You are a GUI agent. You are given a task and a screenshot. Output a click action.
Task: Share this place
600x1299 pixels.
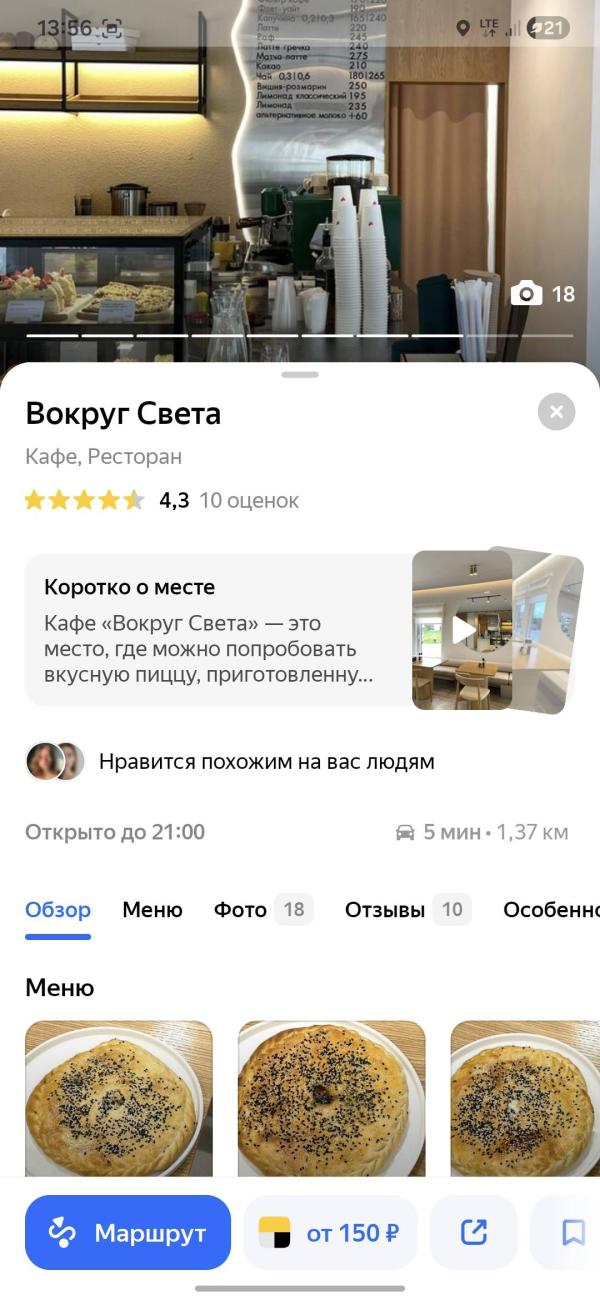tap(474, 1233)
